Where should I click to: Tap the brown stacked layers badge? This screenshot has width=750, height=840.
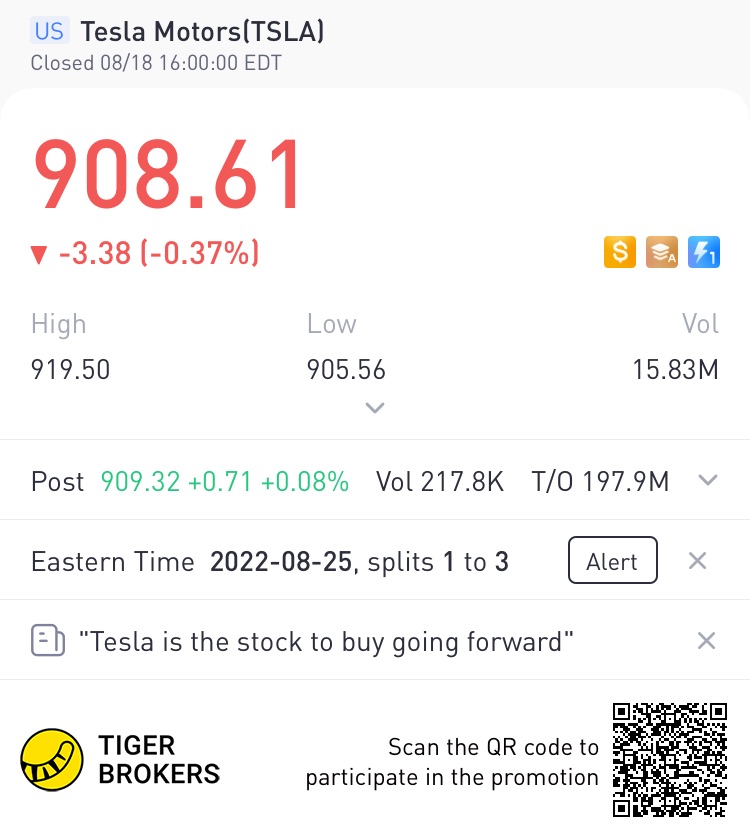coord(662,252)
